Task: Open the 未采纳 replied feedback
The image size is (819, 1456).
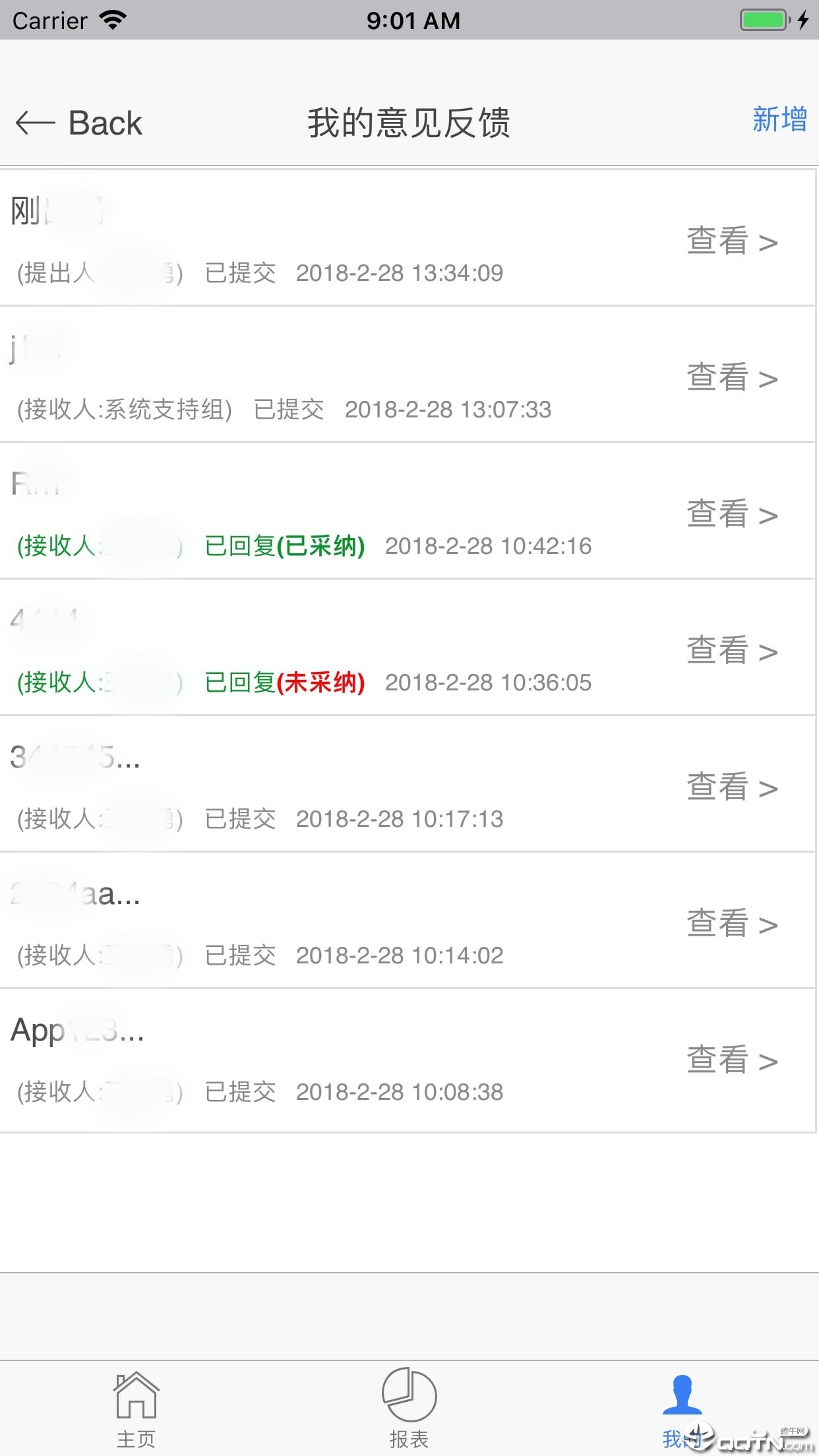Action: (732, 650)
